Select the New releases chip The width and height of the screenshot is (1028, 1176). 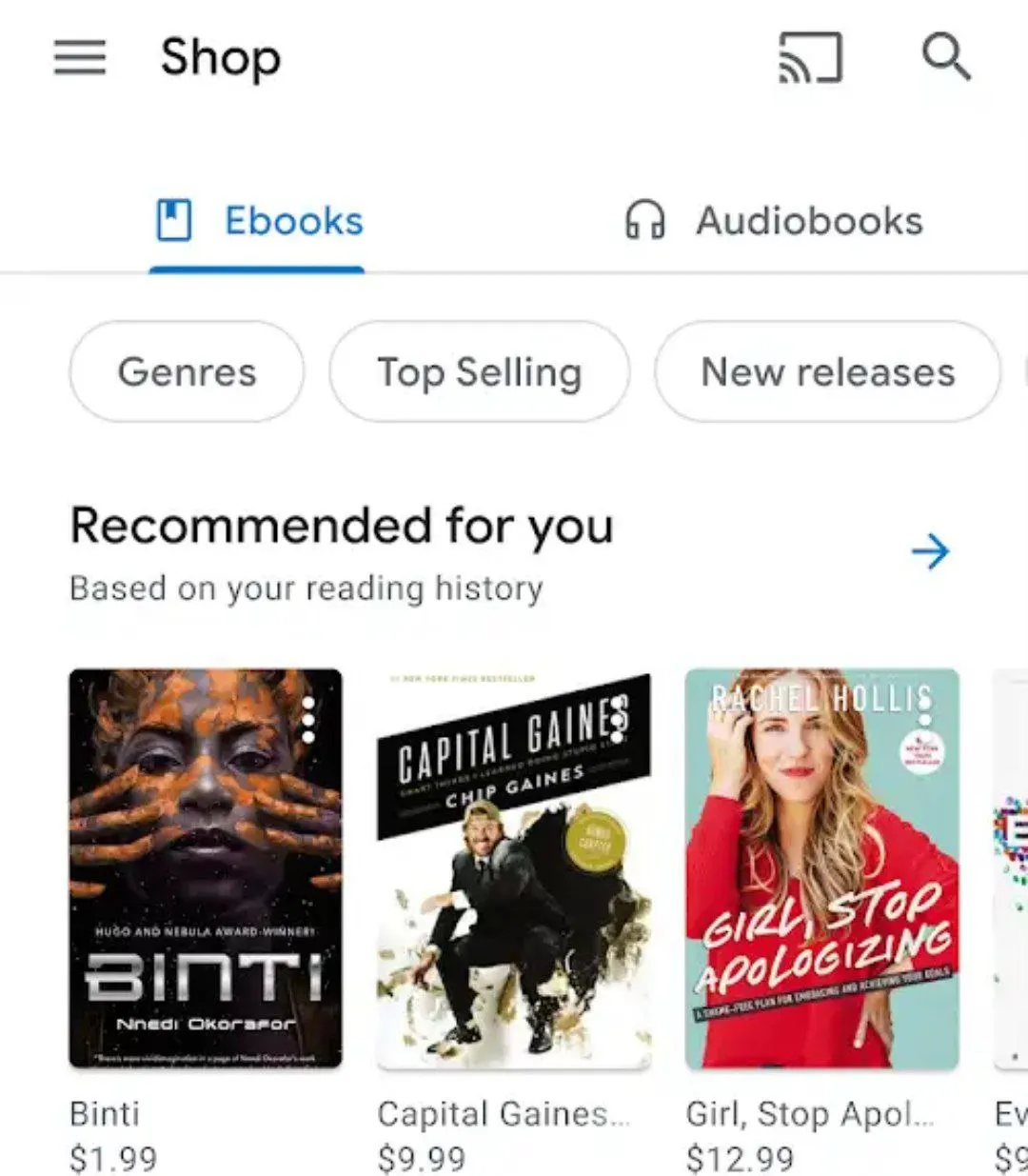(827, 371)
